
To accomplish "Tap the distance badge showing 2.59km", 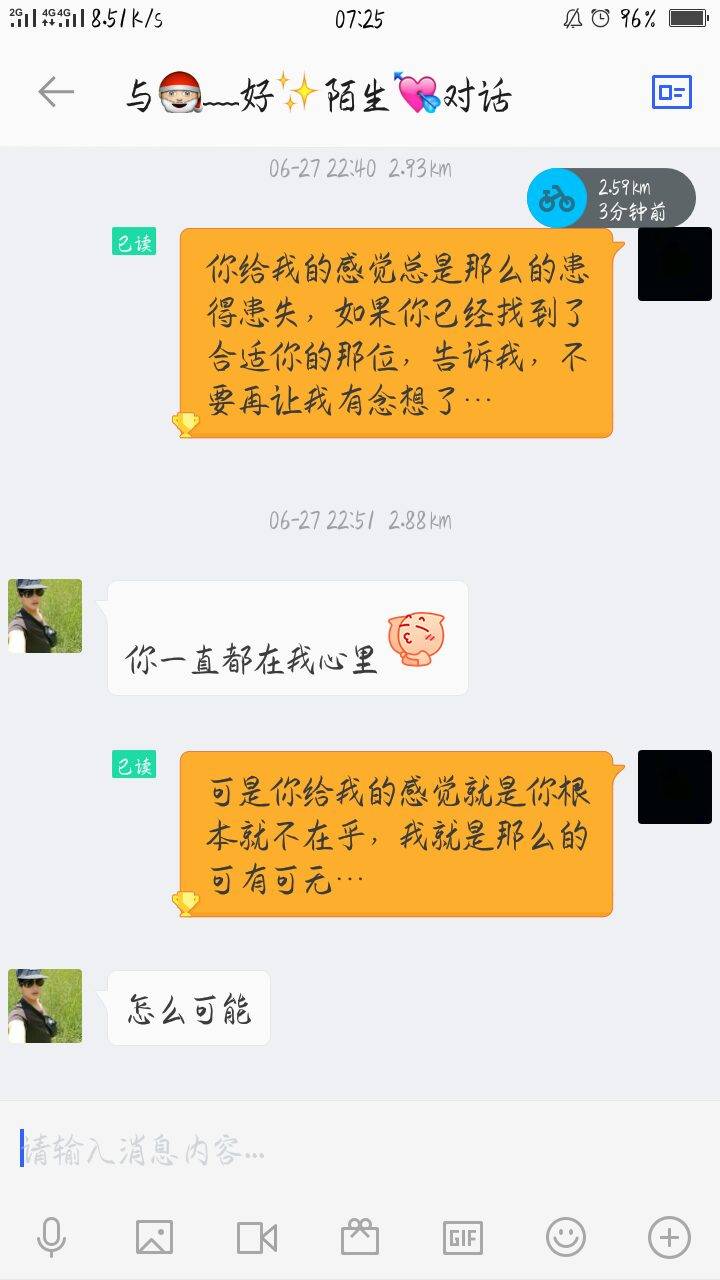I will (611, 198).
